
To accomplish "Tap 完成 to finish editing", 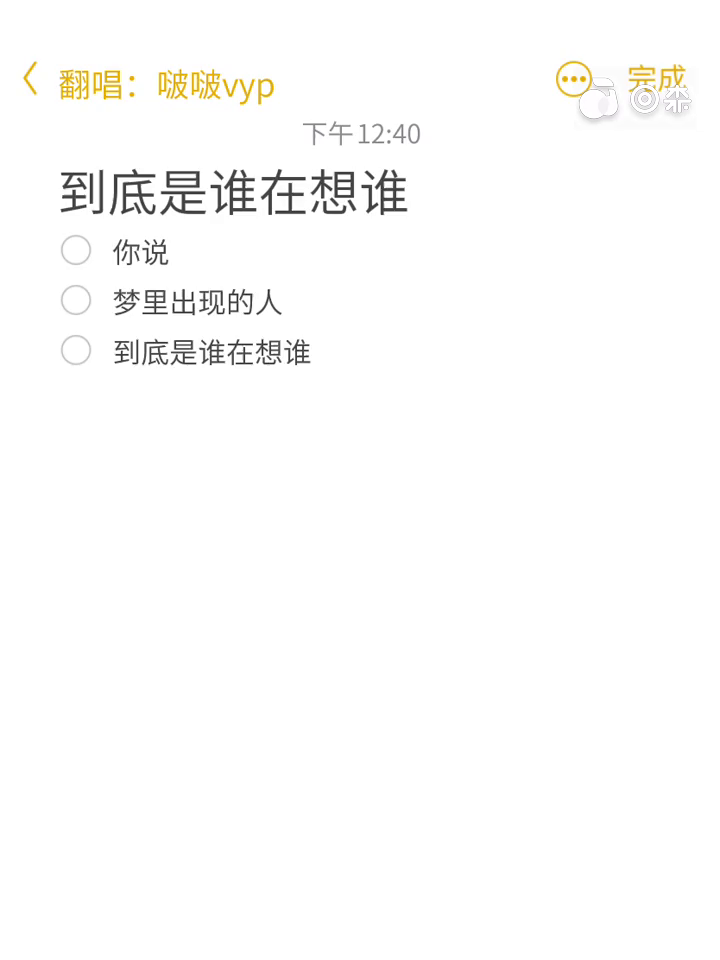I will [x=656, y=79].
